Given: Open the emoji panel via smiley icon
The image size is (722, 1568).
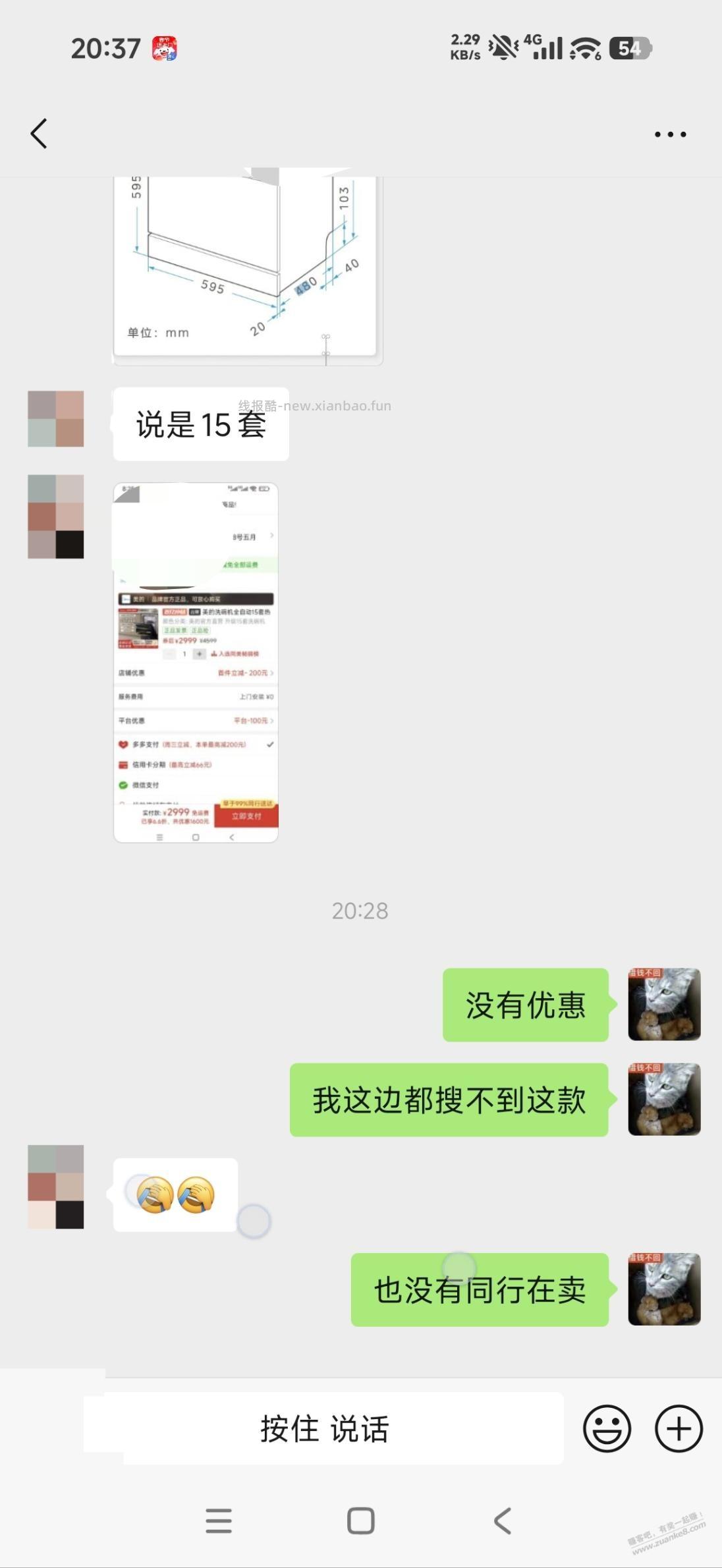Looking at the screenshot, I should click(x=607, y=1429).
